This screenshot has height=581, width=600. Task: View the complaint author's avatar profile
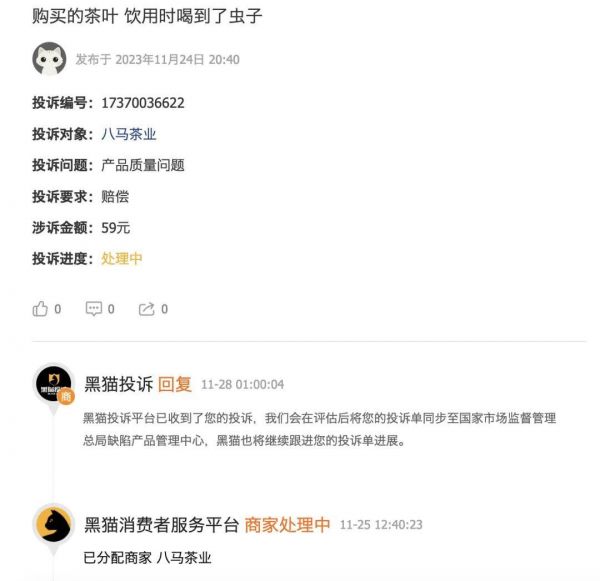coord(49,59)
